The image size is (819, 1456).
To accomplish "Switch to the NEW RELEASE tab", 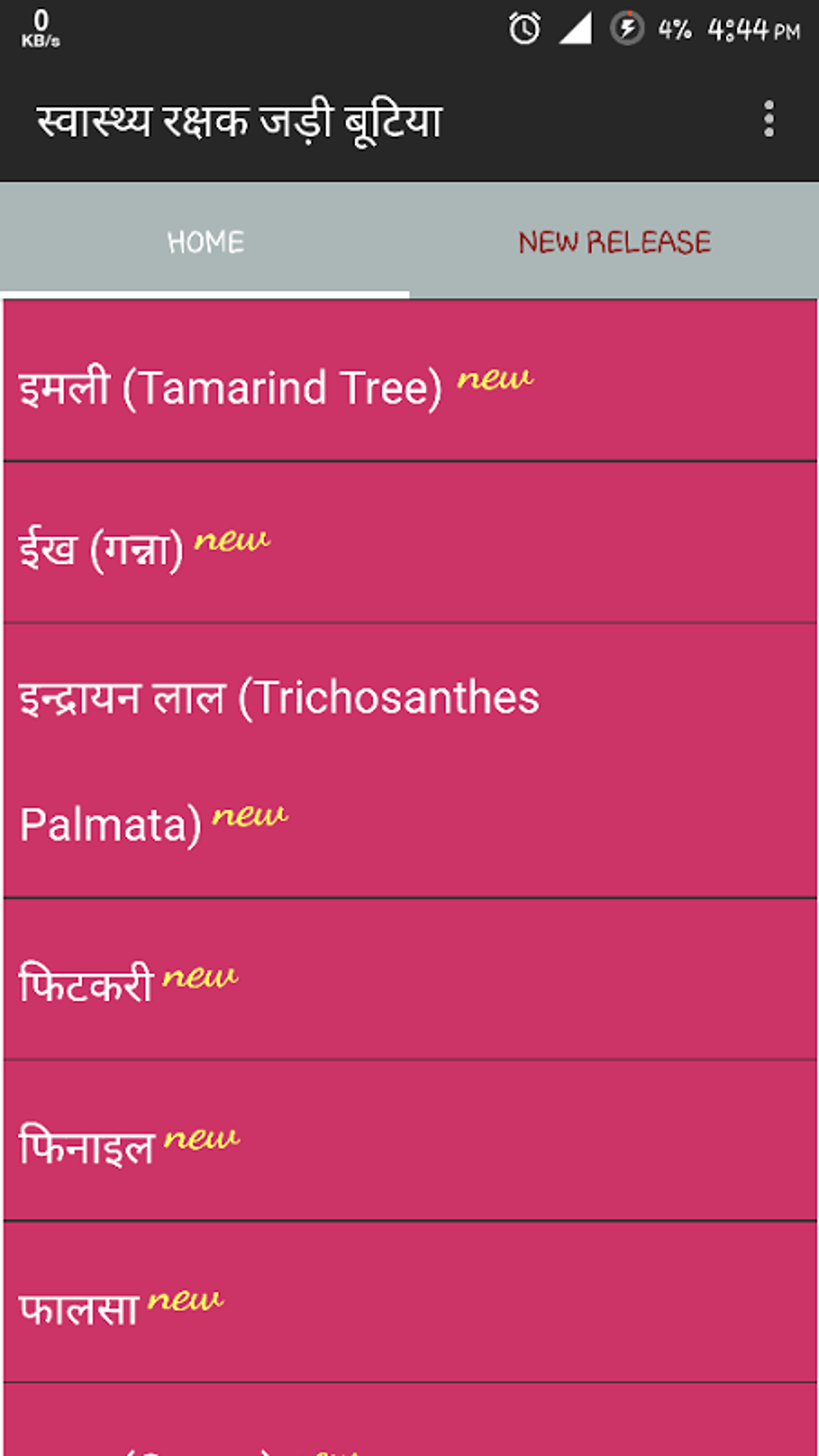I will coord(614,242).
